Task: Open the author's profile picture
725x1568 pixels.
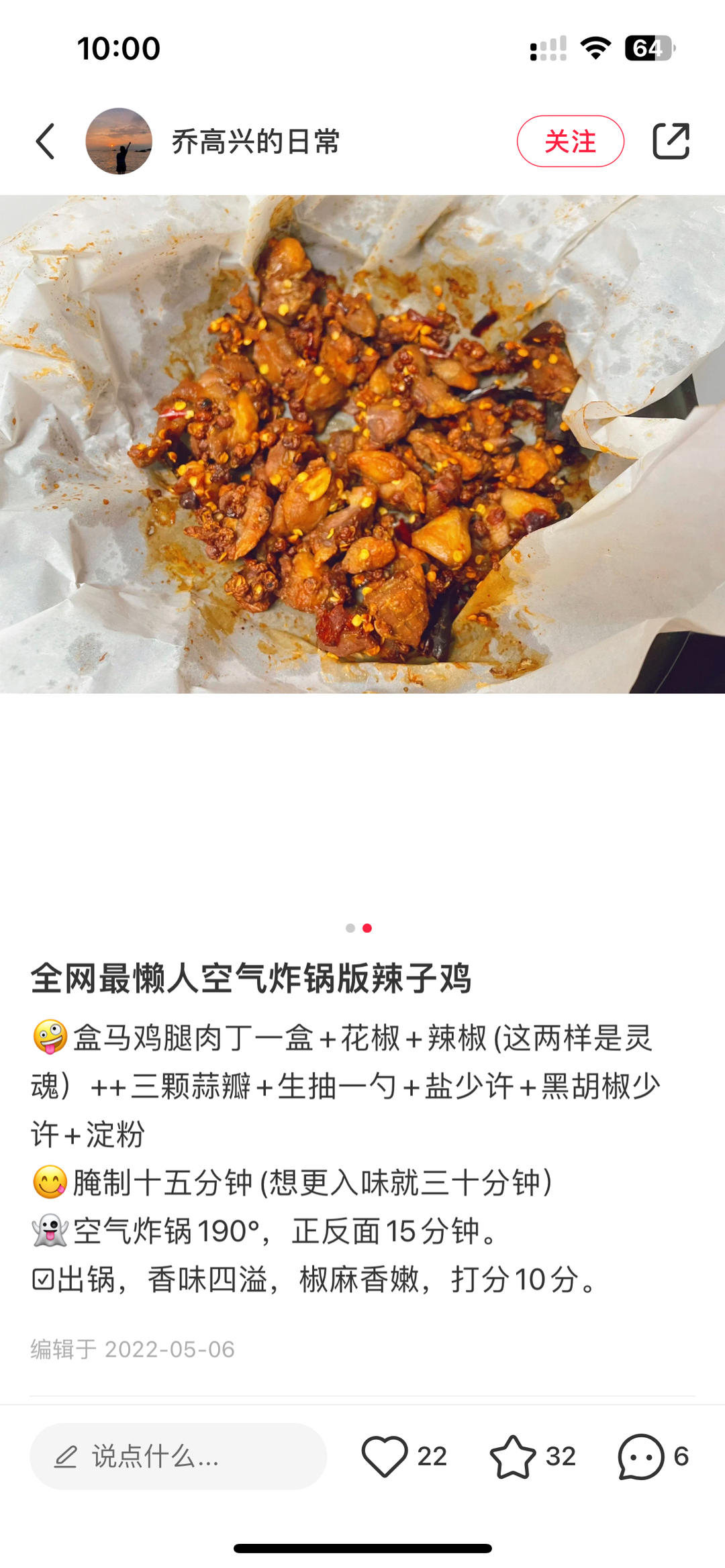Action: click(x=119, y=142)
